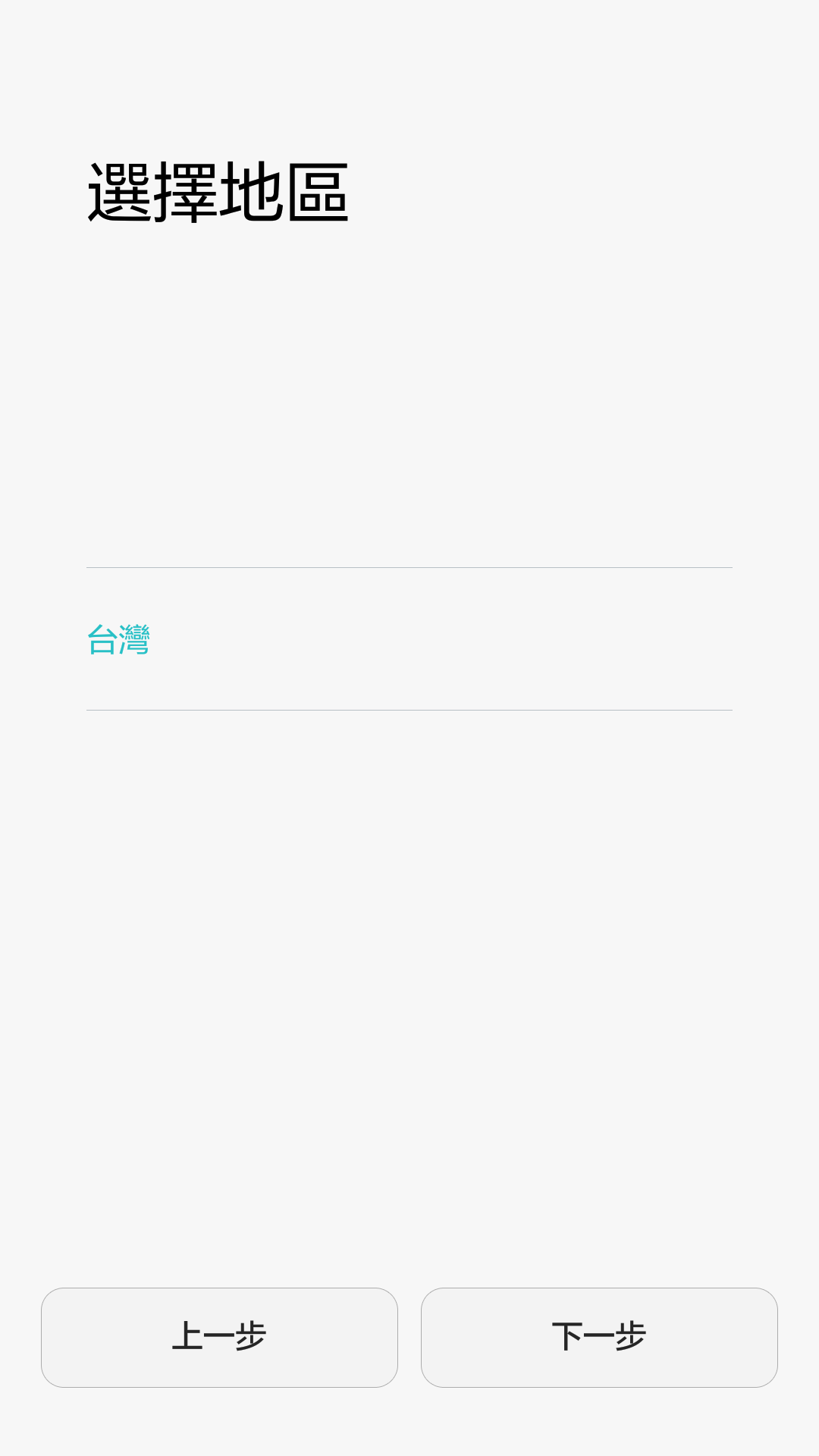Viewport: 819px width, 1456px height.
Task: Go back with the 上一步 button
Action: tap(219, 1338)
